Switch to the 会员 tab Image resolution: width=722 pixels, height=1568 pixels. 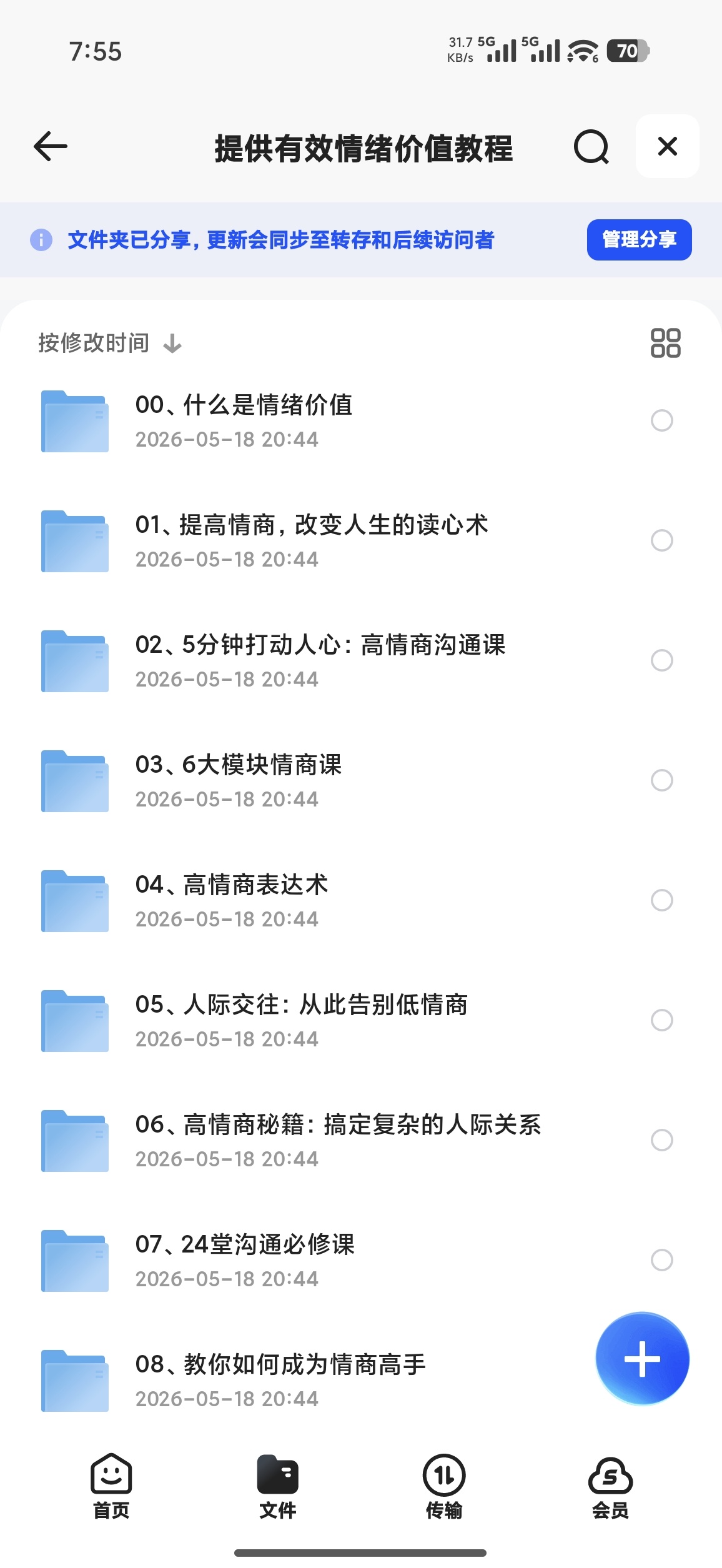pos(610,1487)
